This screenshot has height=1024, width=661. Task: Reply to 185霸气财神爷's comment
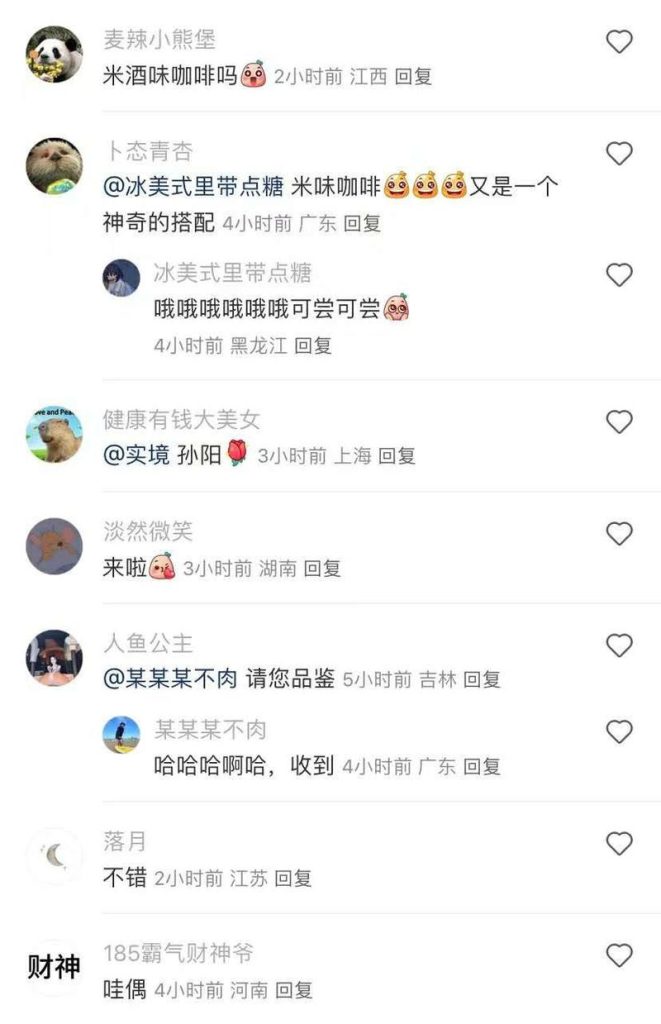pos(294,991)
